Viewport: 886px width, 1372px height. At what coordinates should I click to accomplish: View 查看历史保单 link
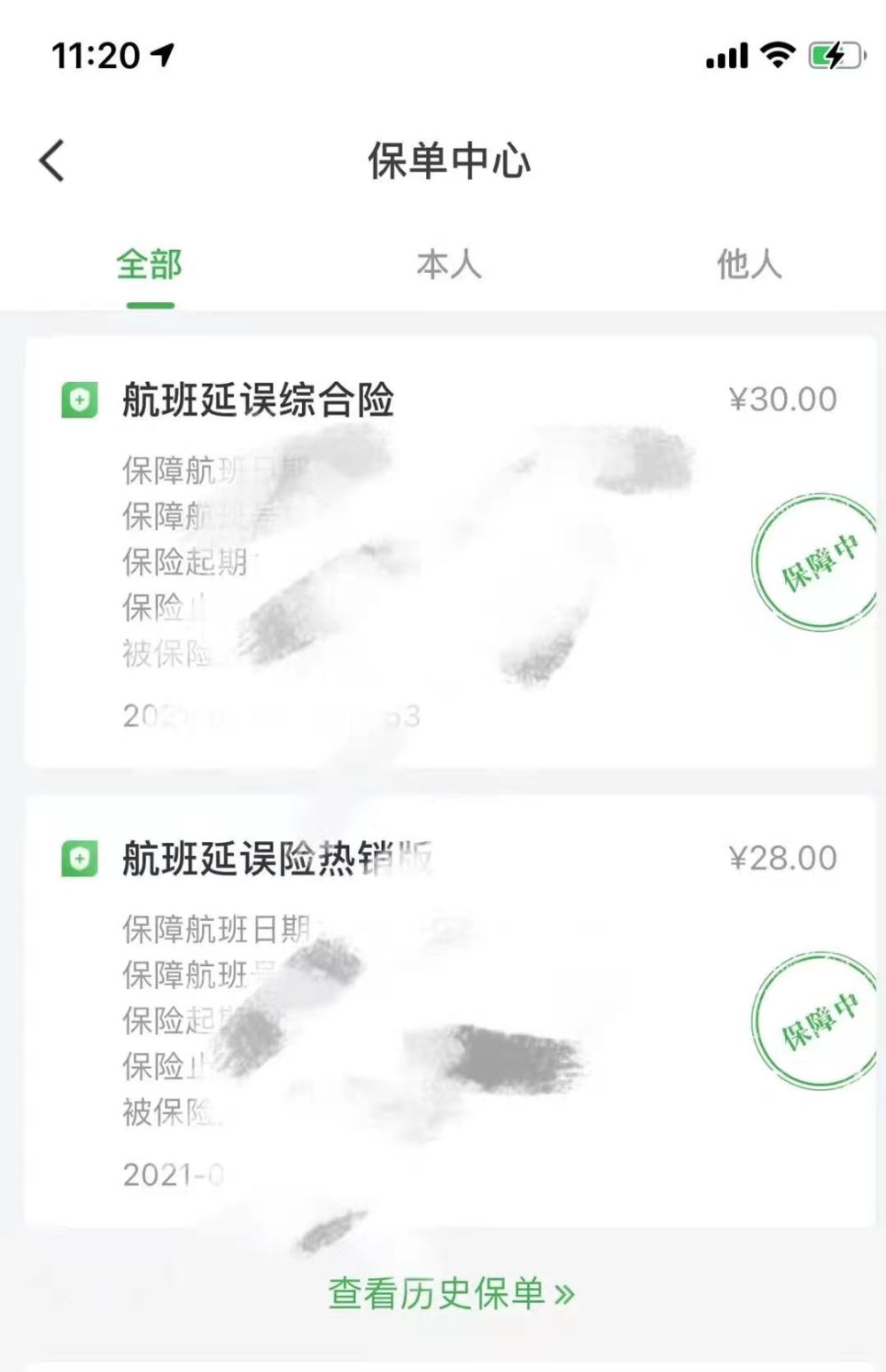[x=450, y=1293]
